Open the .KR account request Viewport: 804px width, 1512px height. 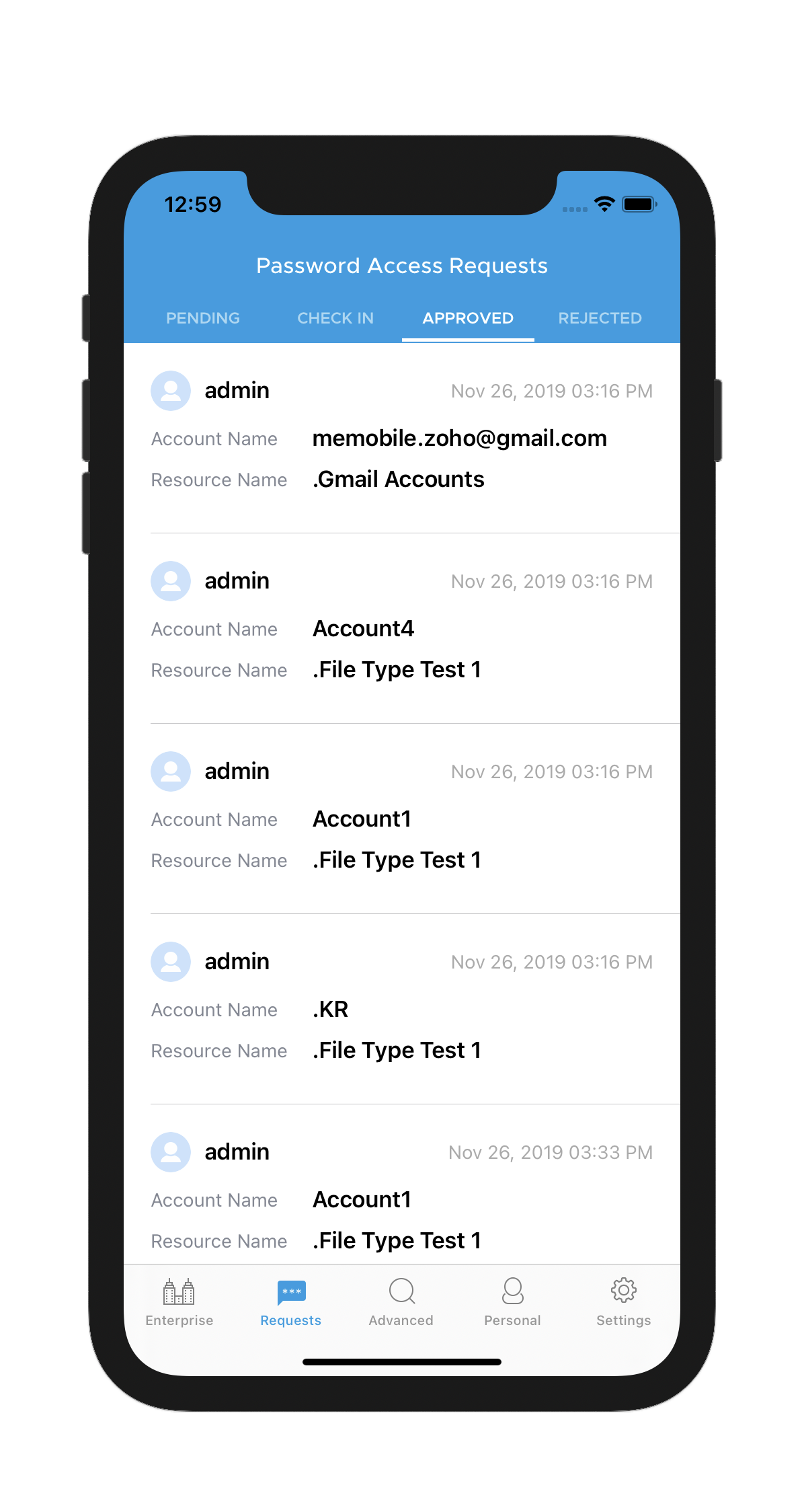click(401, 1009)
